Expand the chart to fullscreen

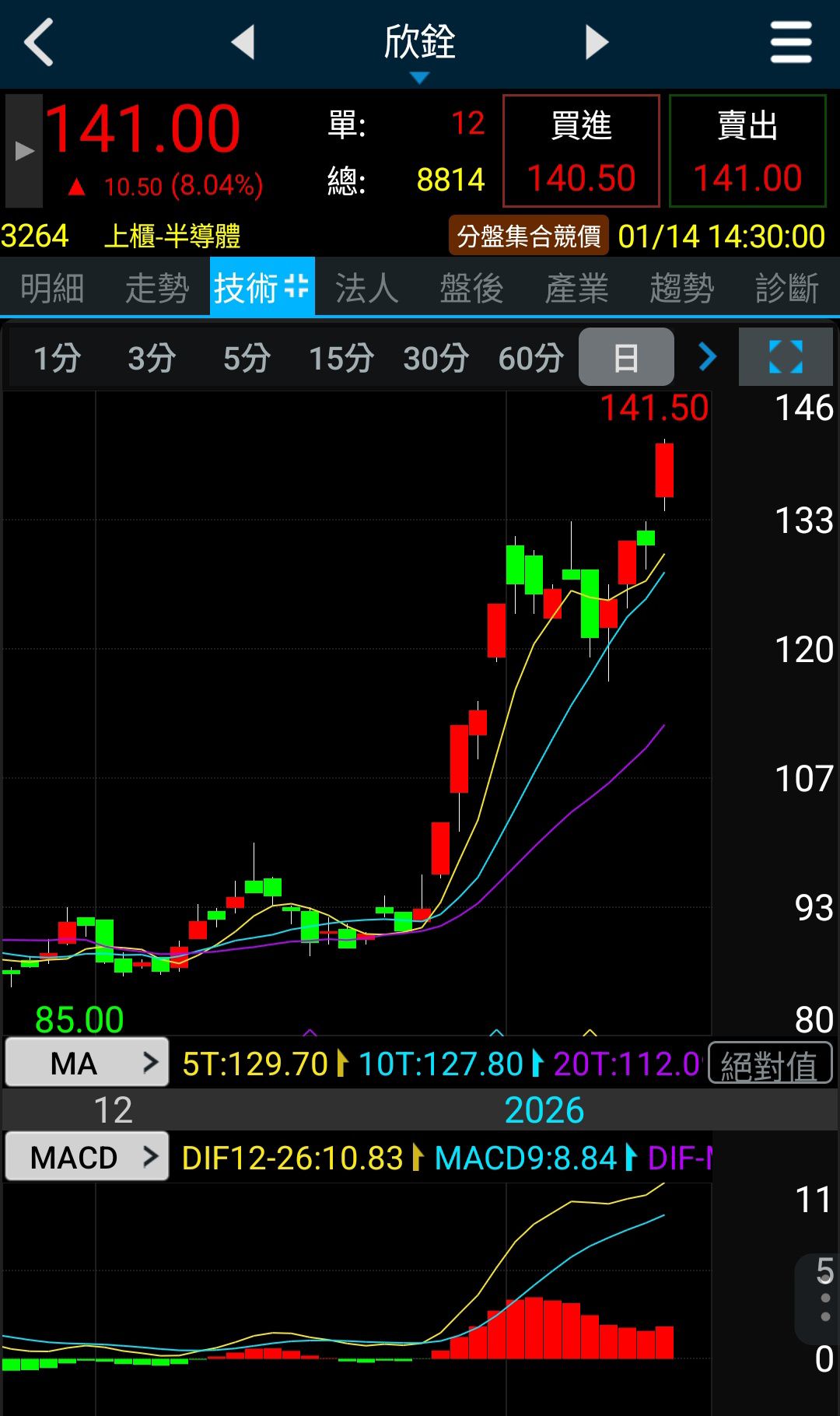click(786, 358)
